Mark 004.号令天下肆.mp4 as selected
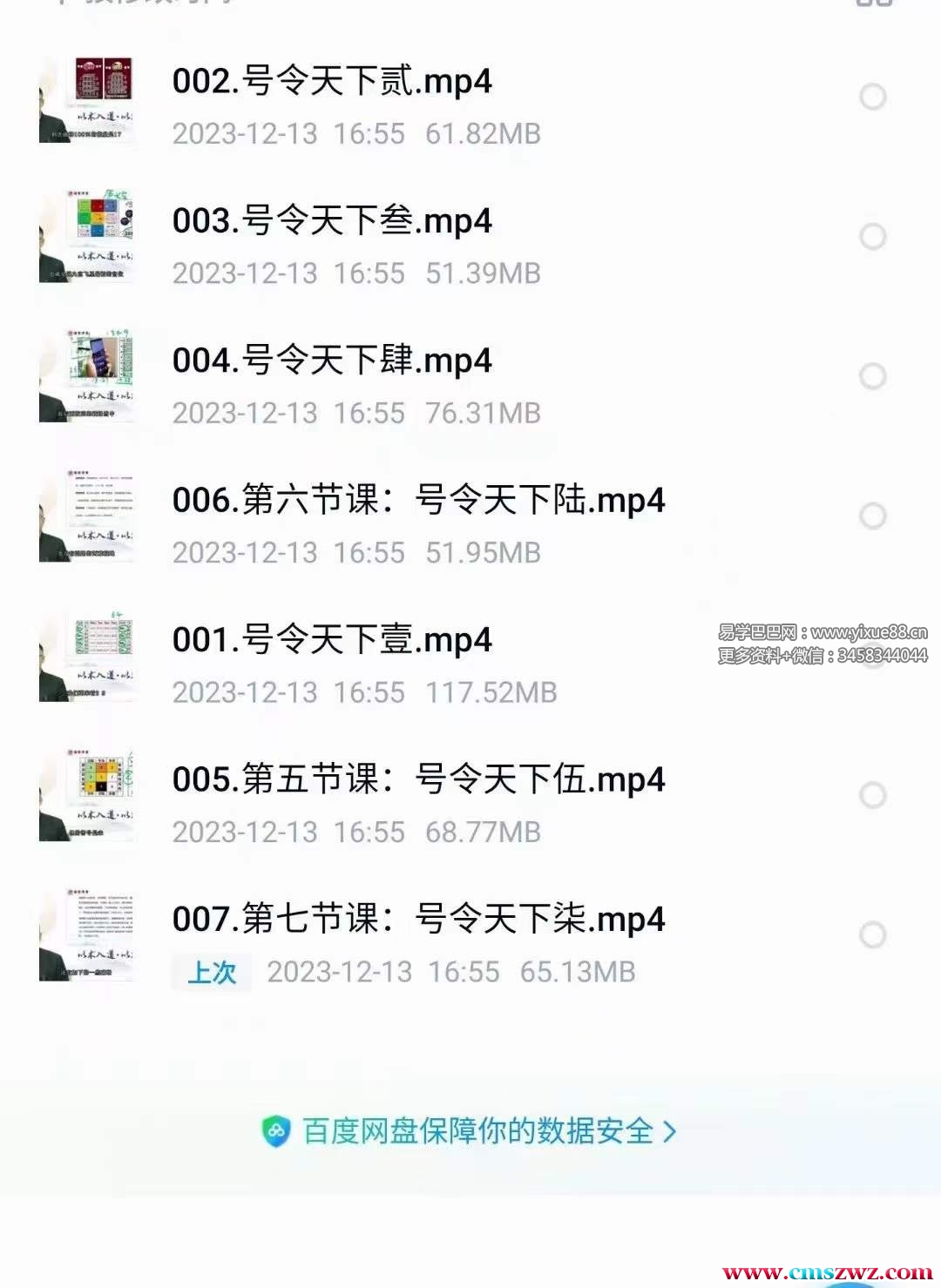Image resolution: width=941 pixels, height=1288 pixels. [873, 376]
